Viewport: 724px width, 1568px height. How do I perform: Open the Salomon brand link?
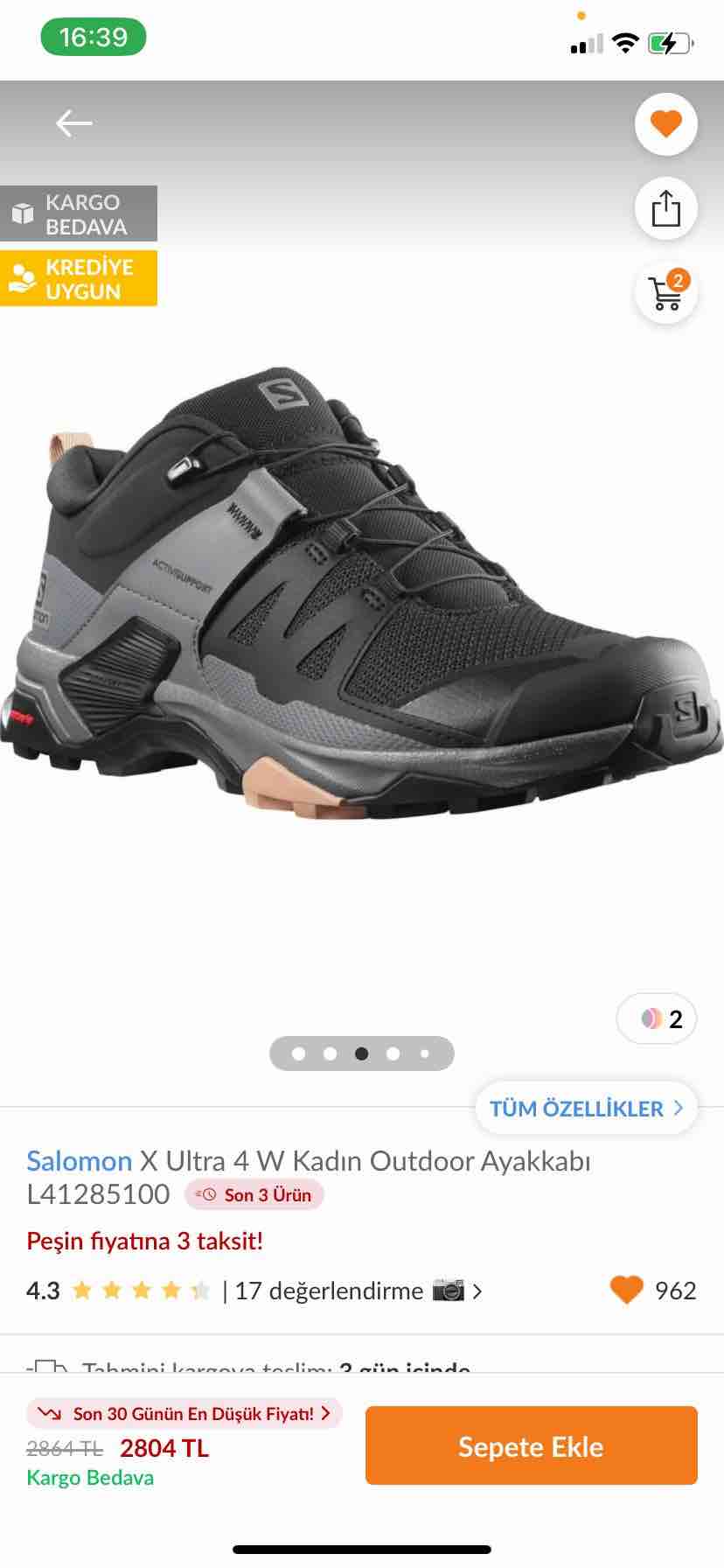79,1161
